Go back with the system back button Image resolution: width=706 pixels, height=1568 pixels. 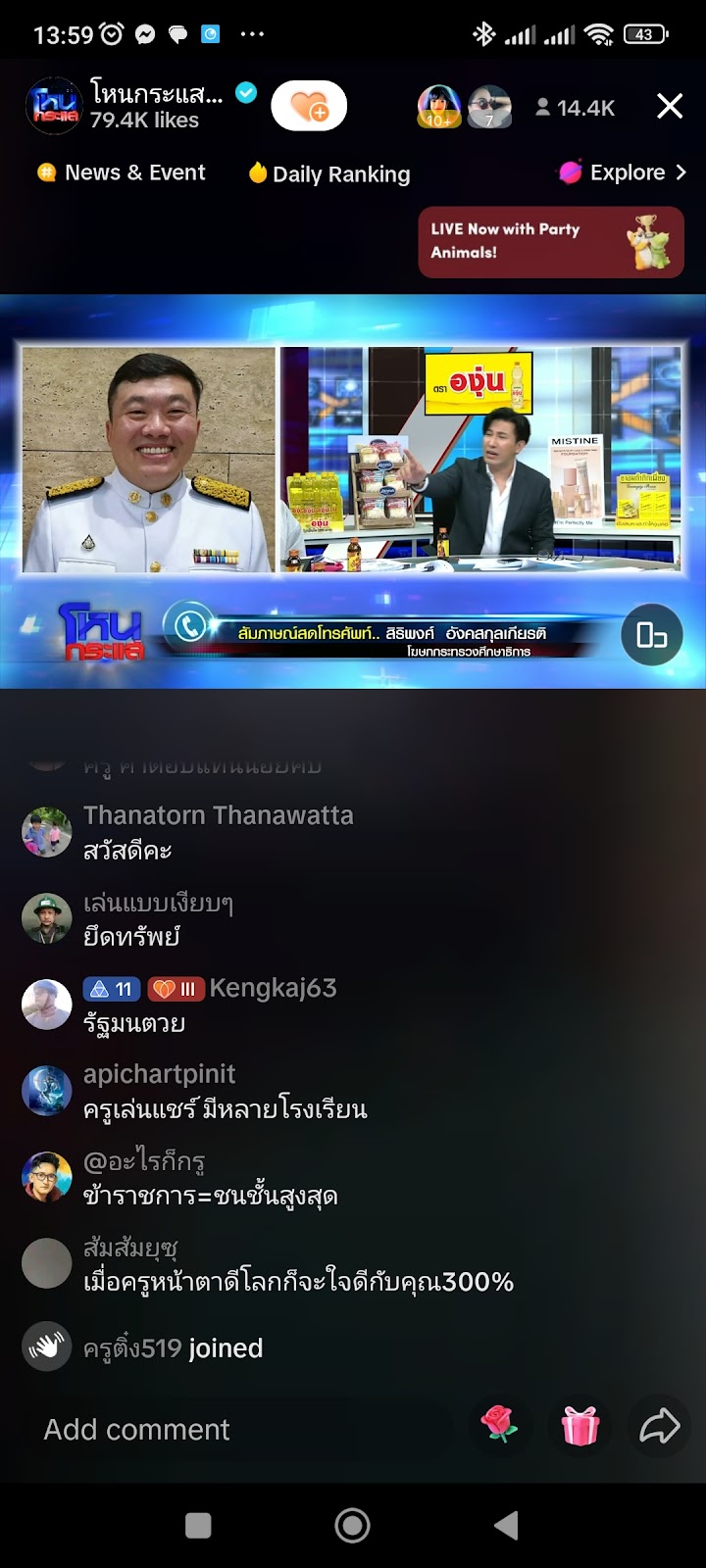506,1525
